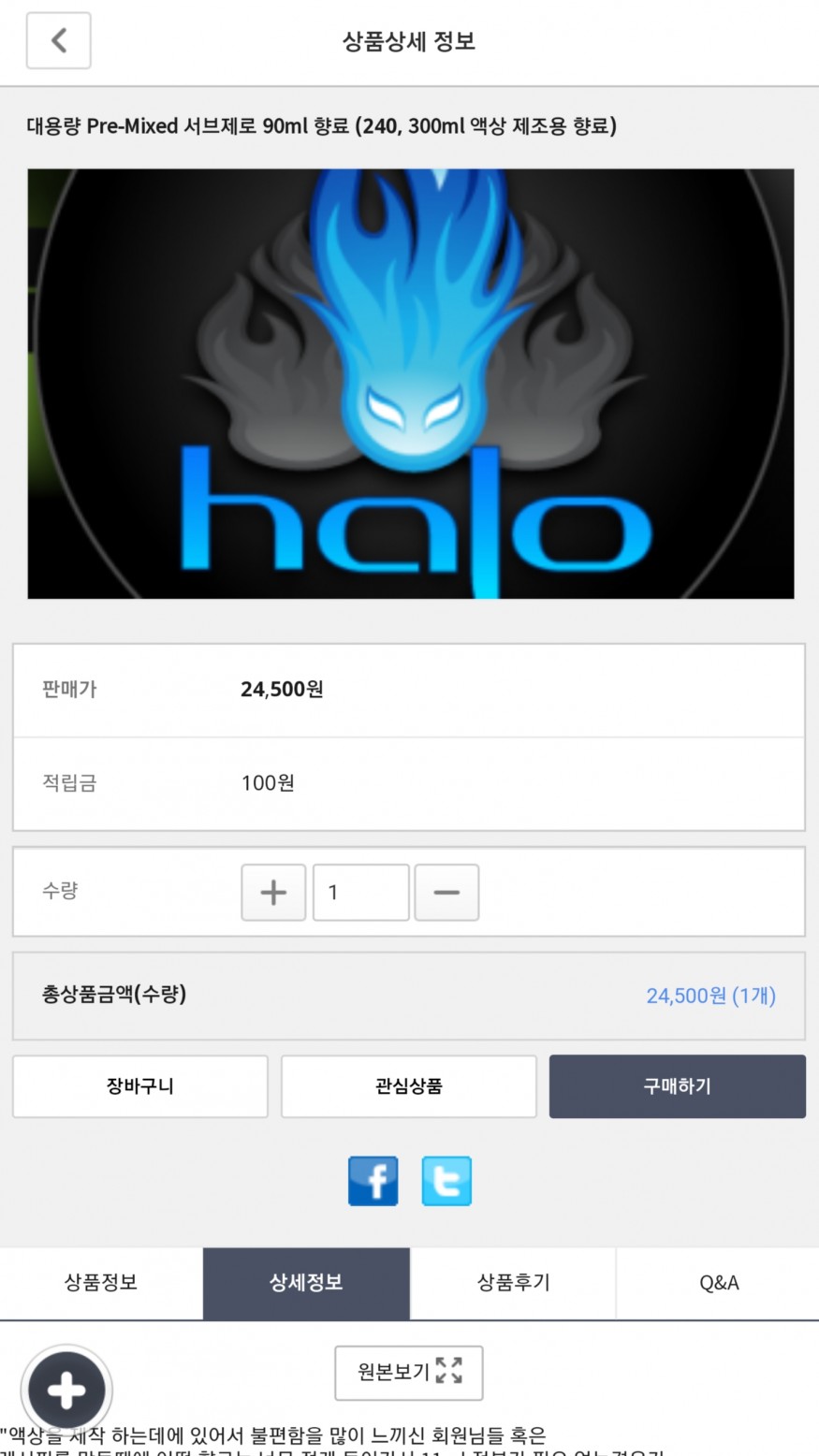
Task: Tap the quantity input field
Action: point(360,893)
